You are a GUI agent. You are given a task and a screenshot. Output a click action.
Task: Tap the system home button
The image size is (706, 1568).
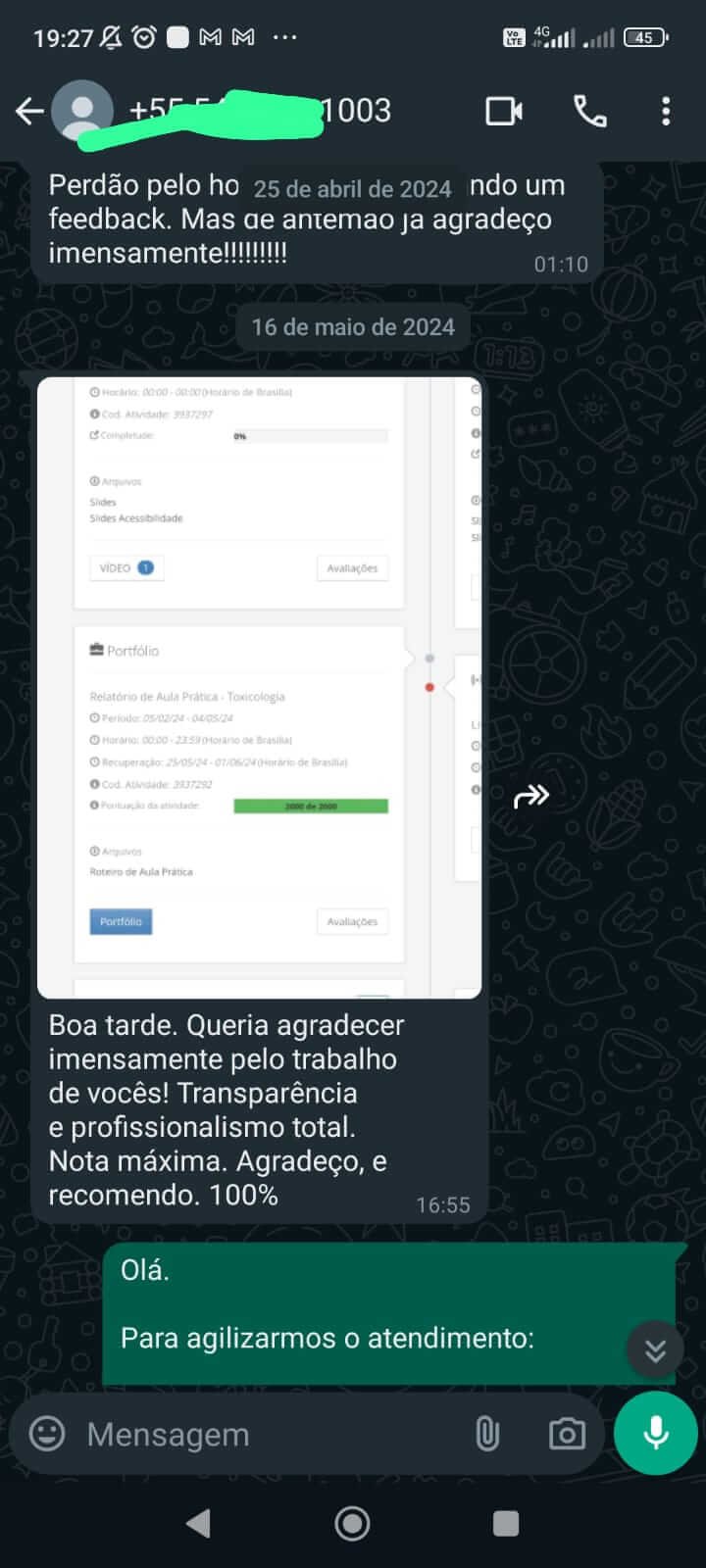[x=352, y=1523]
